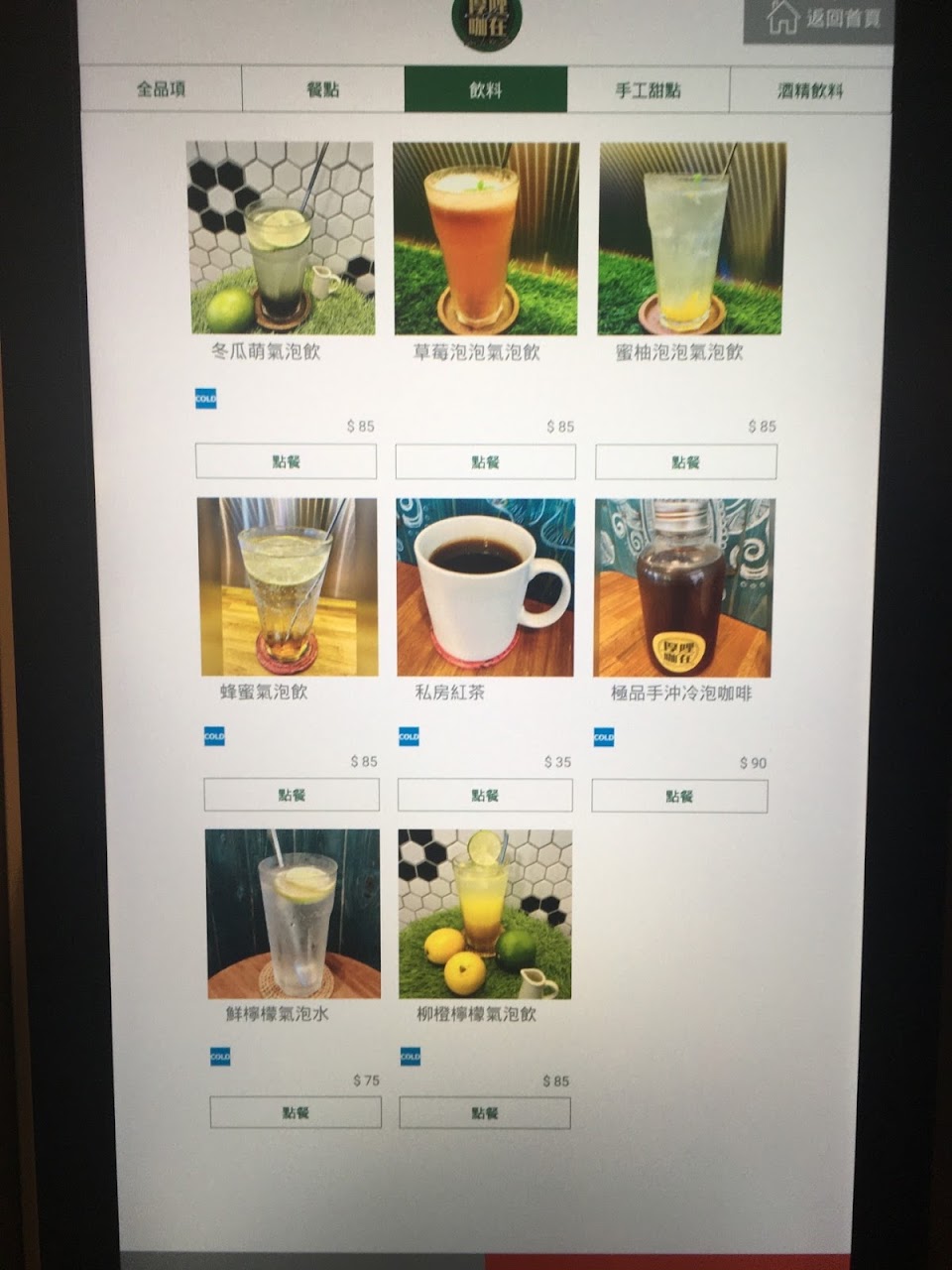Order 私房紅茶 with 點餐 button
The height and width of the screenshot is (1270, 952).
point(485,795)
